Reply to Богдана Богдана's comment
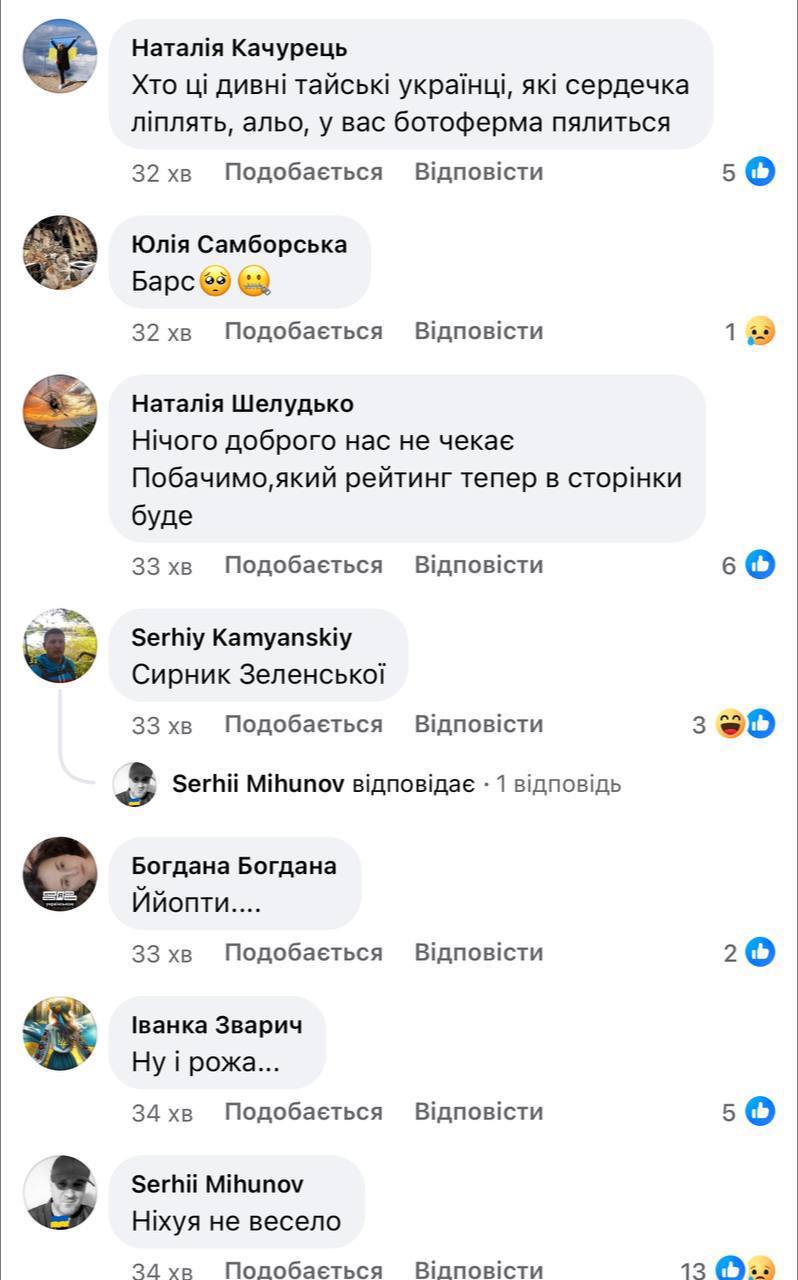 pyautogui.click(x=478, y=953)
